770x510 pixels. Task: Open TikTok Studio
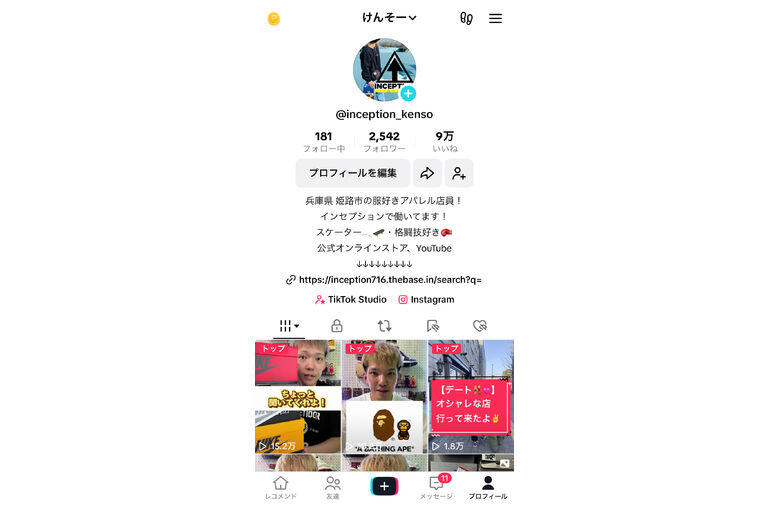coord(350,299)
